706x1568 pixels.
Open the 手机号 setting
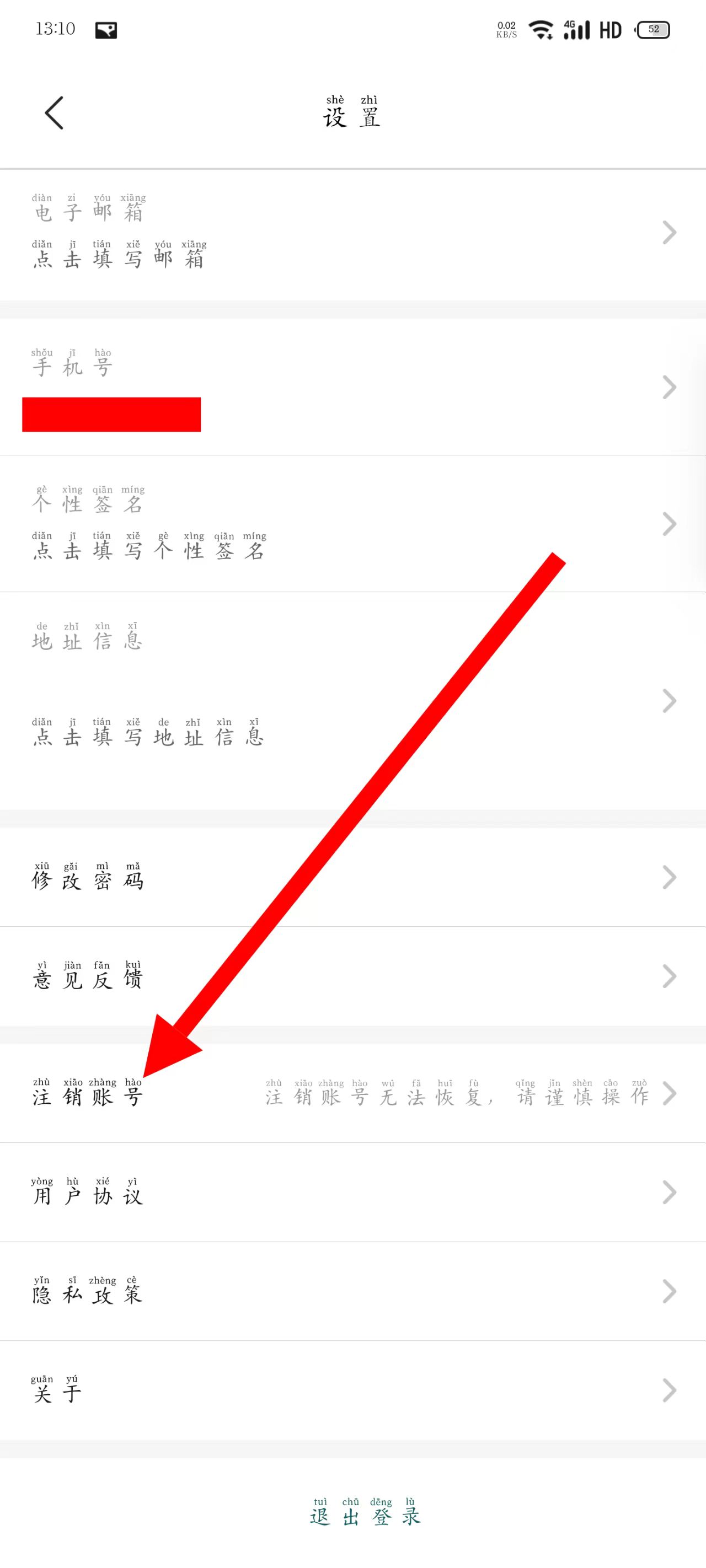[x=352, y=387]
